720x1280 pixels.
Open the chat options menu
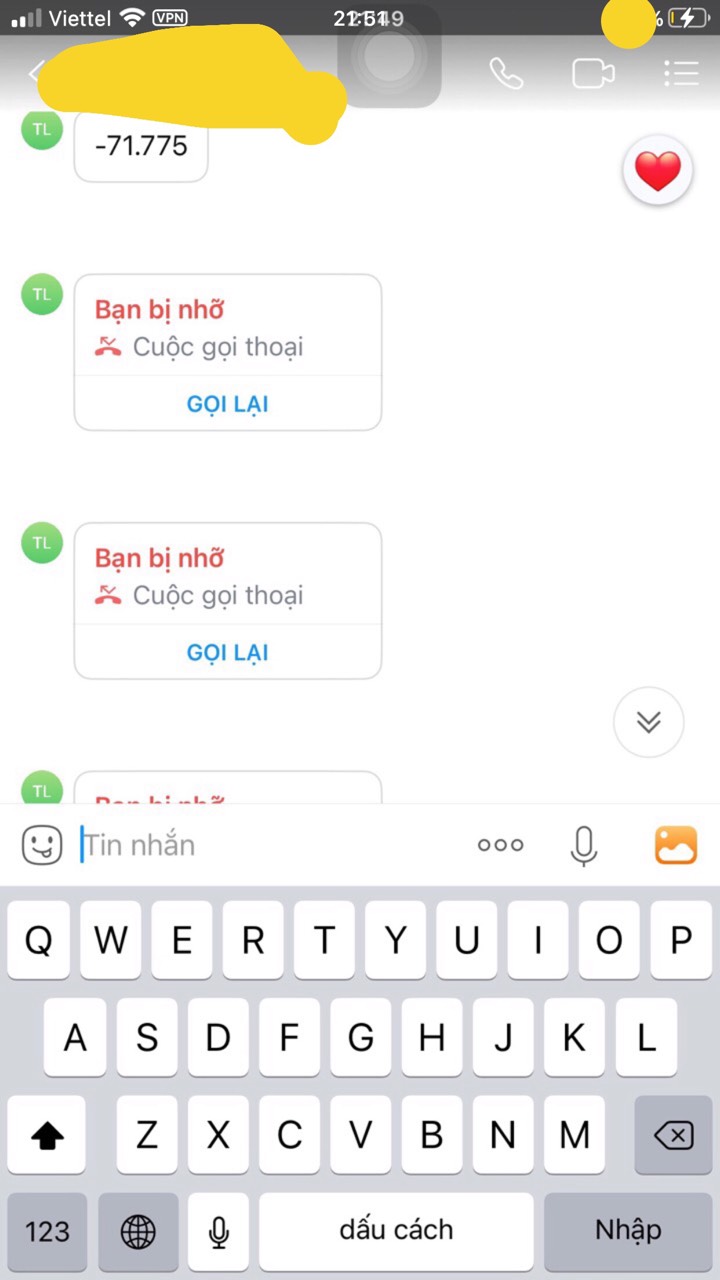[681, 73]
